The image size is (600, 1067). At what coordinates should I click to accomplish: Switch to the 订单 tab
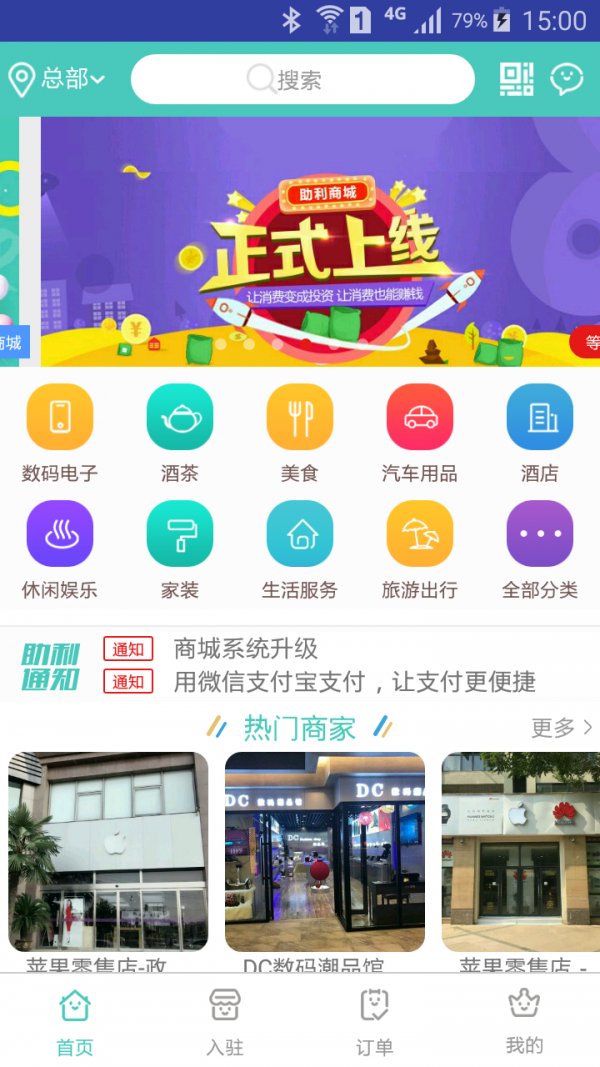click(375, 1020)
